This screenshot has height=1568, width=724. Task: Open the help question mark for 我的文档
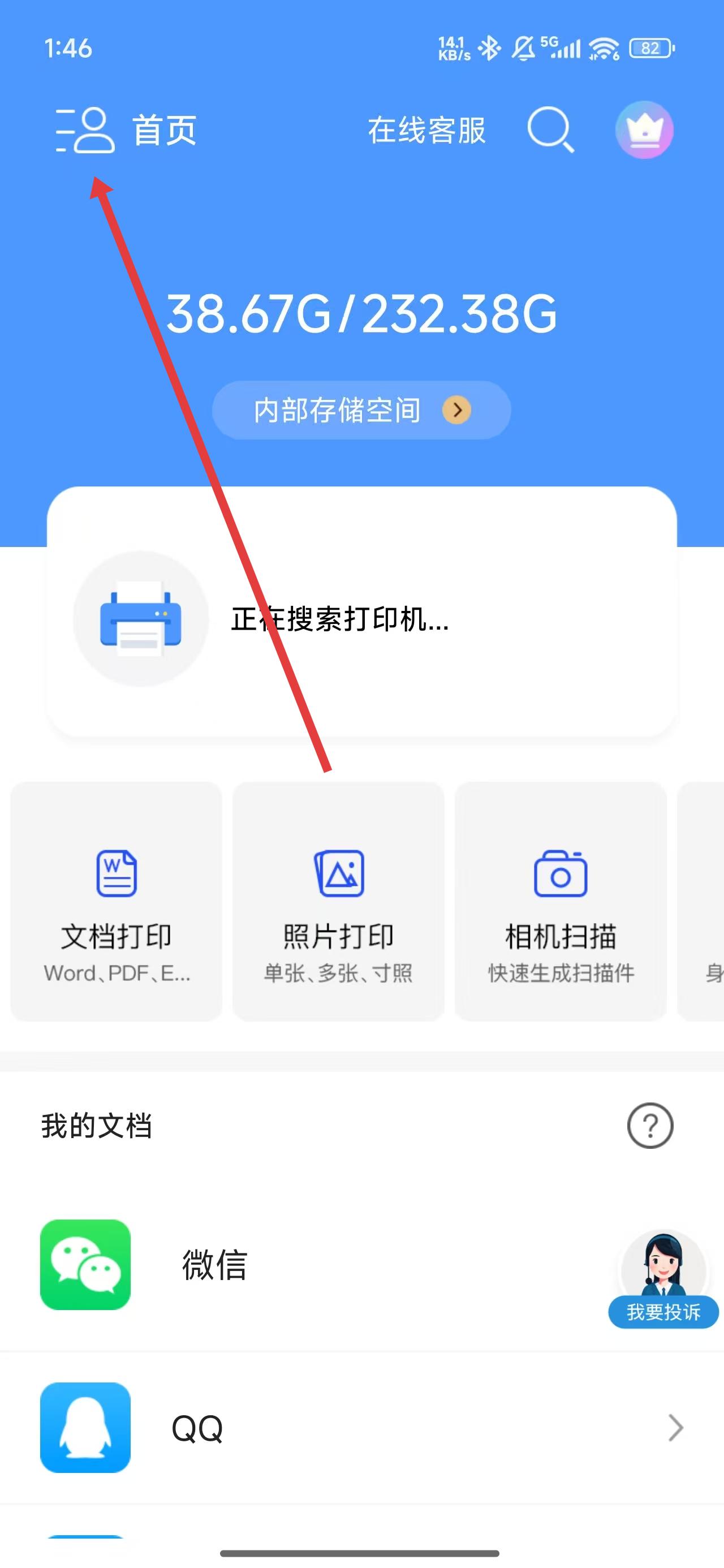650,1126
